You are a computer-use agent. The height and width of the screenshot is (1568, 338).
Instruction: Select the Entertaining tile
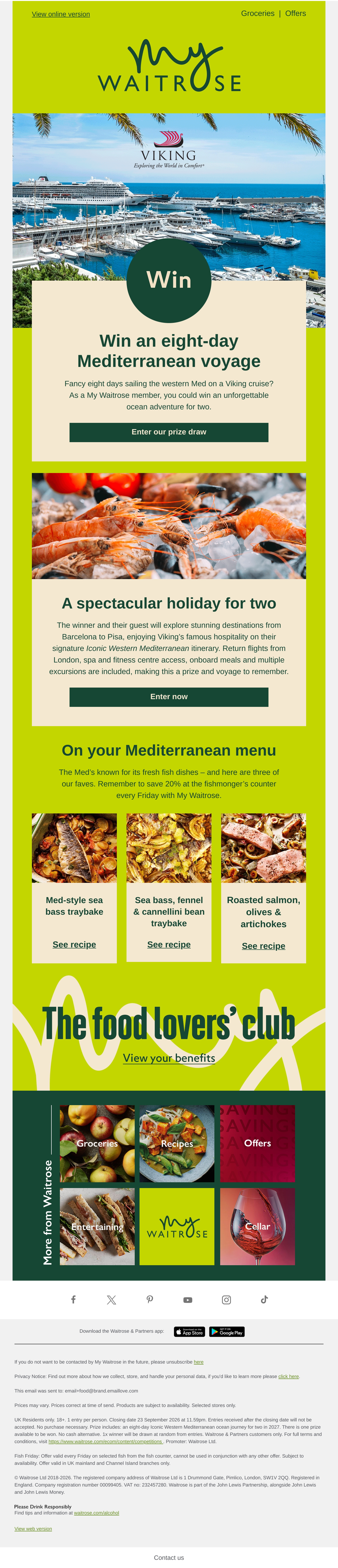click(x=97, y=1227)
